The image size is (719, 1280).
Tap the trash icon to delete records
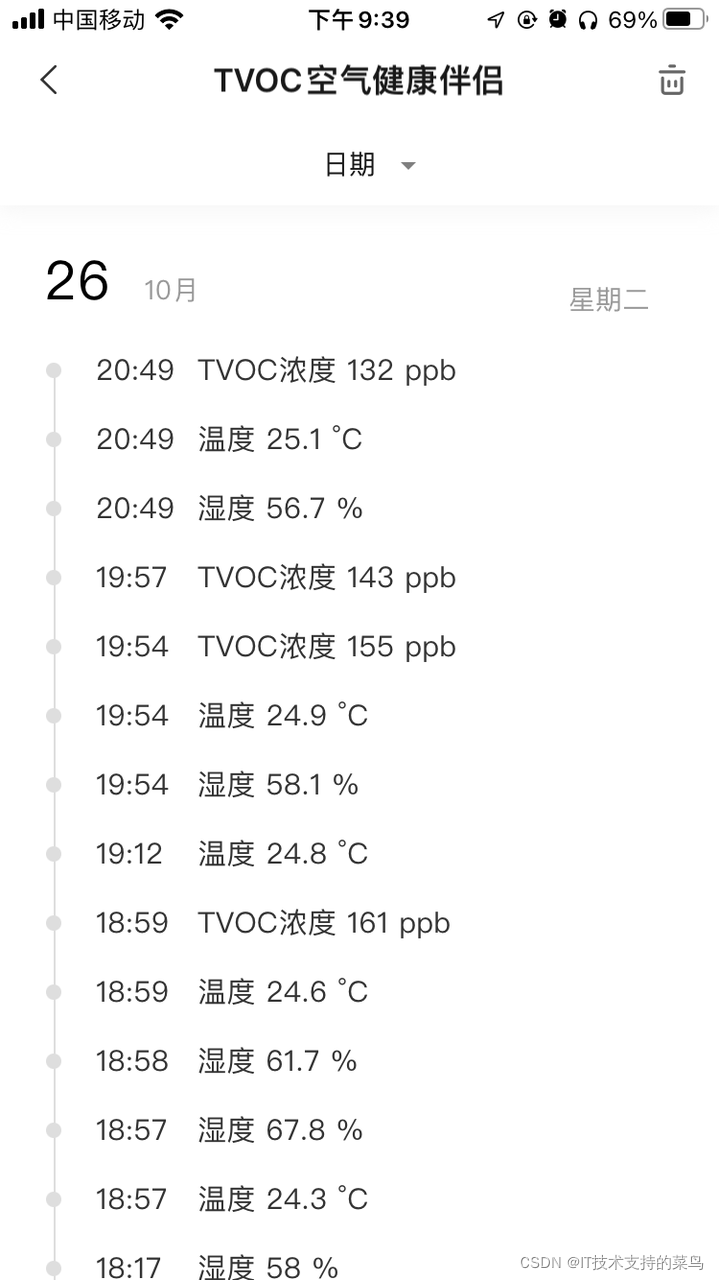[672, 80]
